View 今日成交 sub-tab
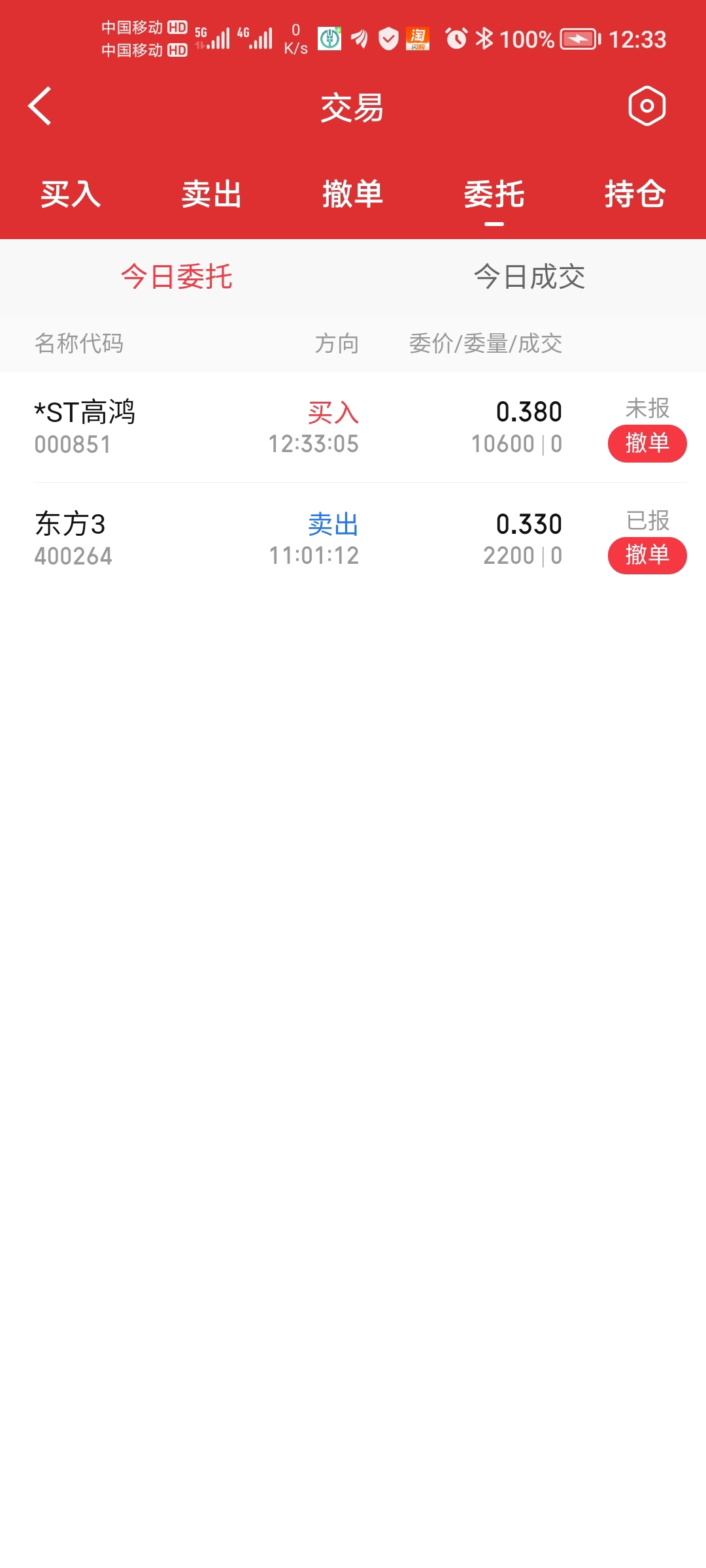Screen dimensions: 706x1568 (529, 276)
